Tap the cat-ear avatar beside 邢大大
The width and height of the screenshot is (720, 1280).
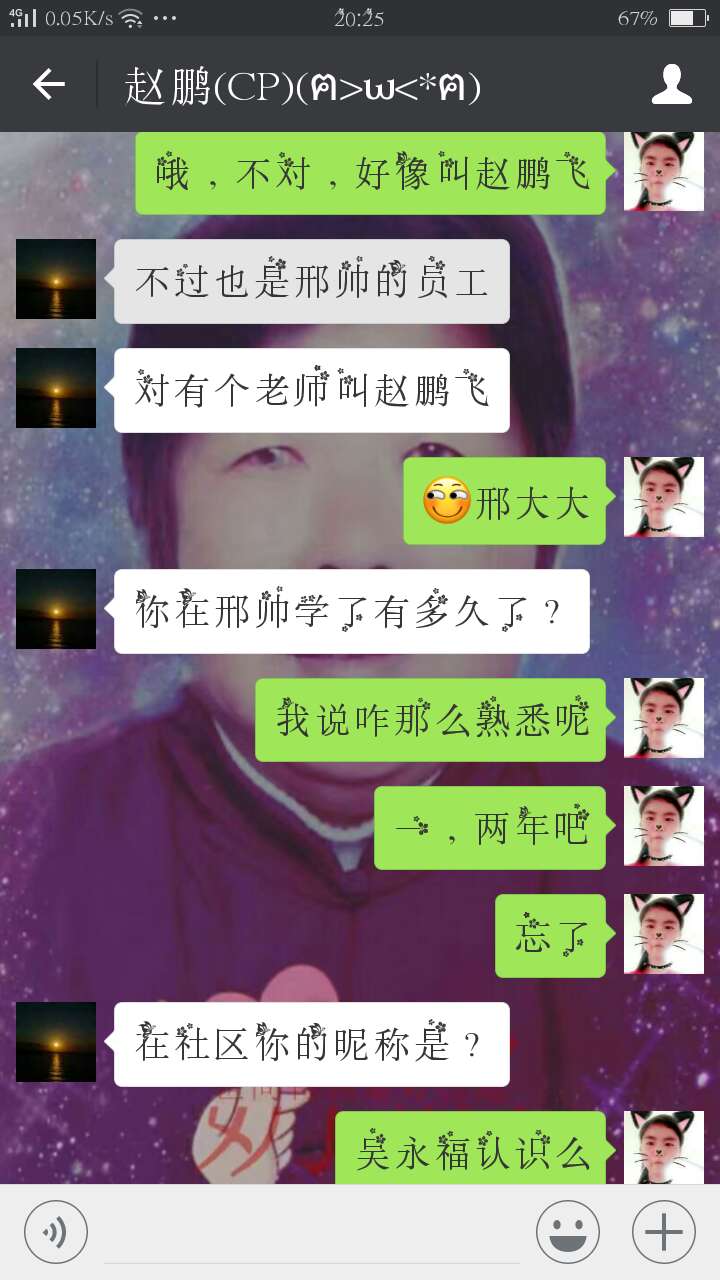(664, 497)
